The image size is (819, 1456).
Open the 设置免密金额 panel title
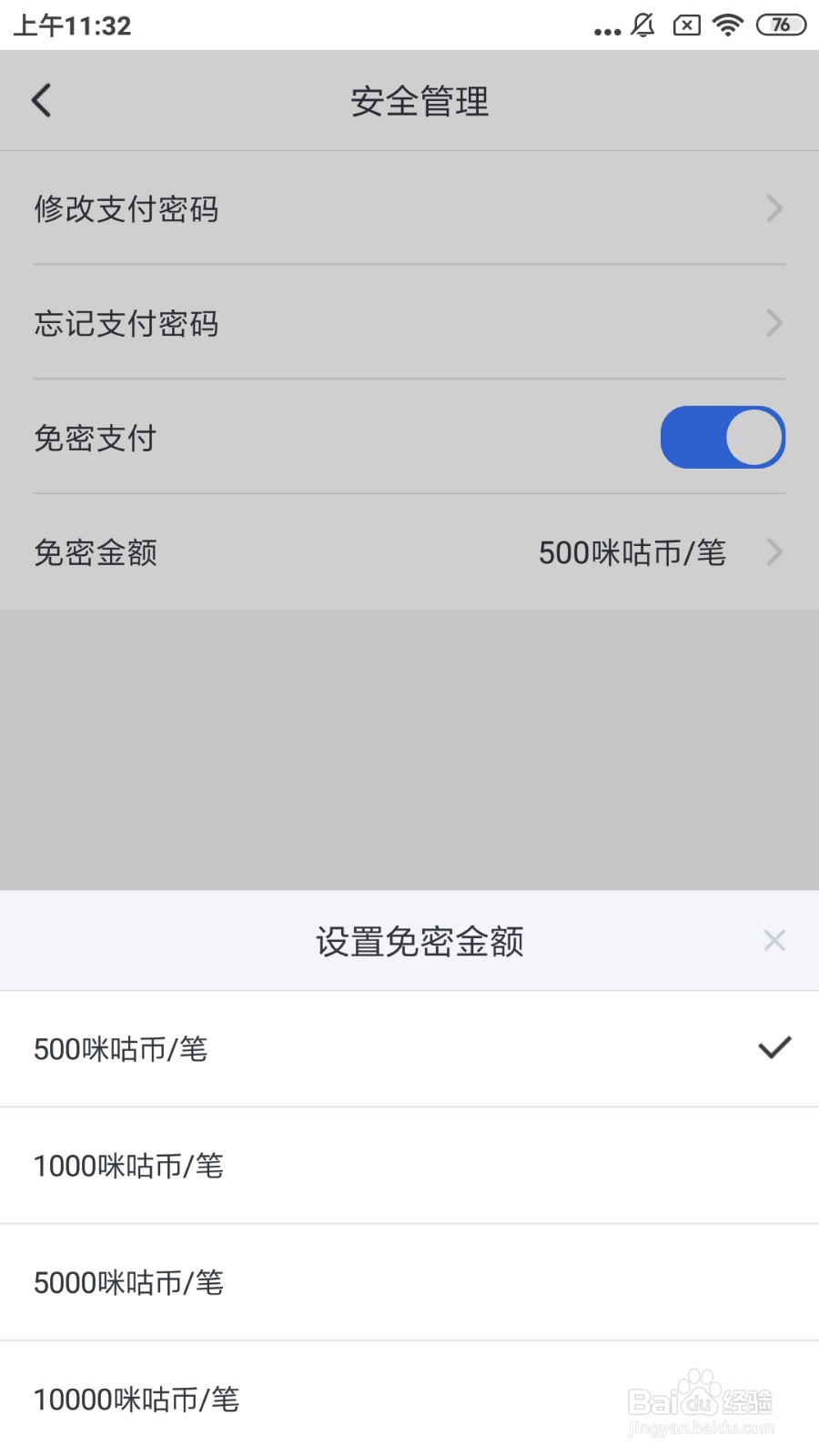(420, 942)
